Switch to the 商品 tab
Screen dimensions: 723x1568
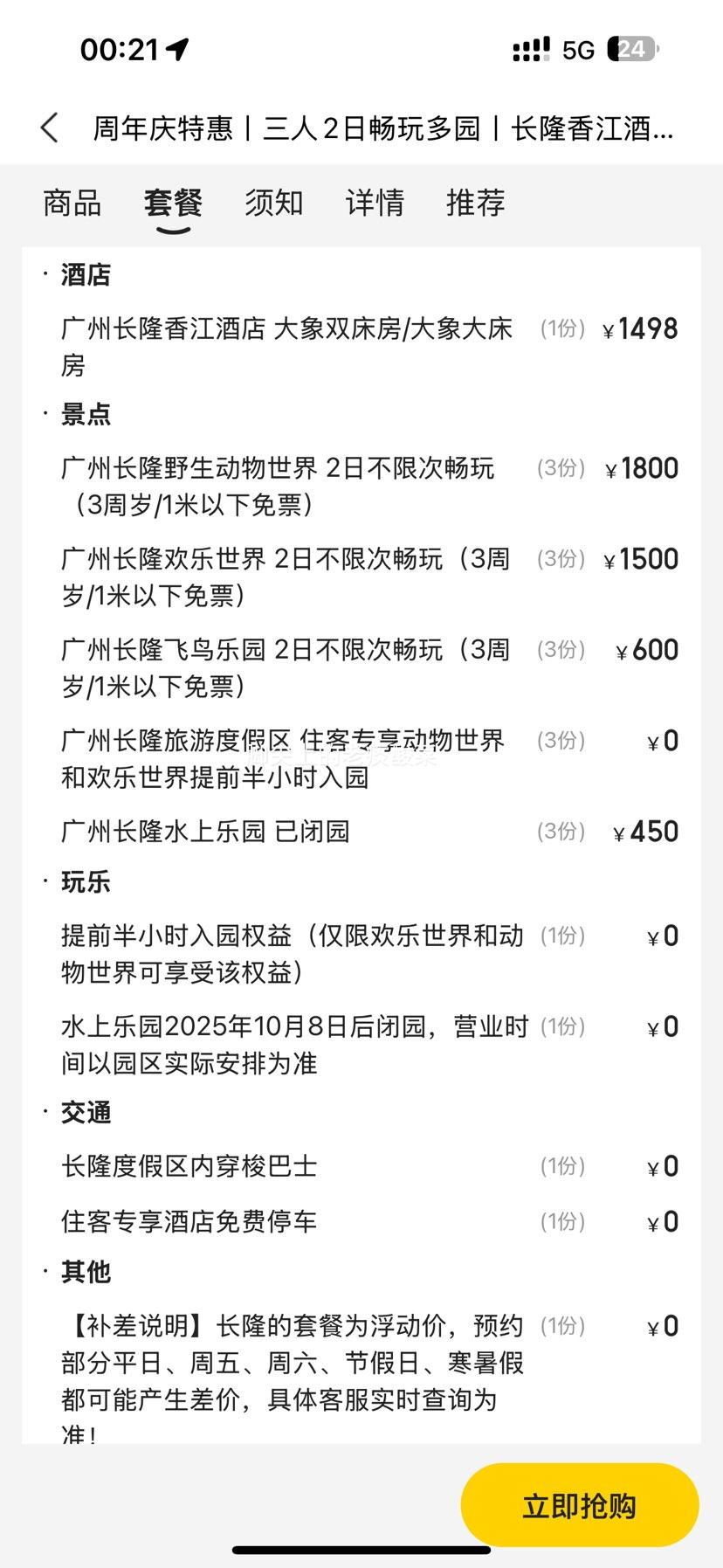point(72,203)
